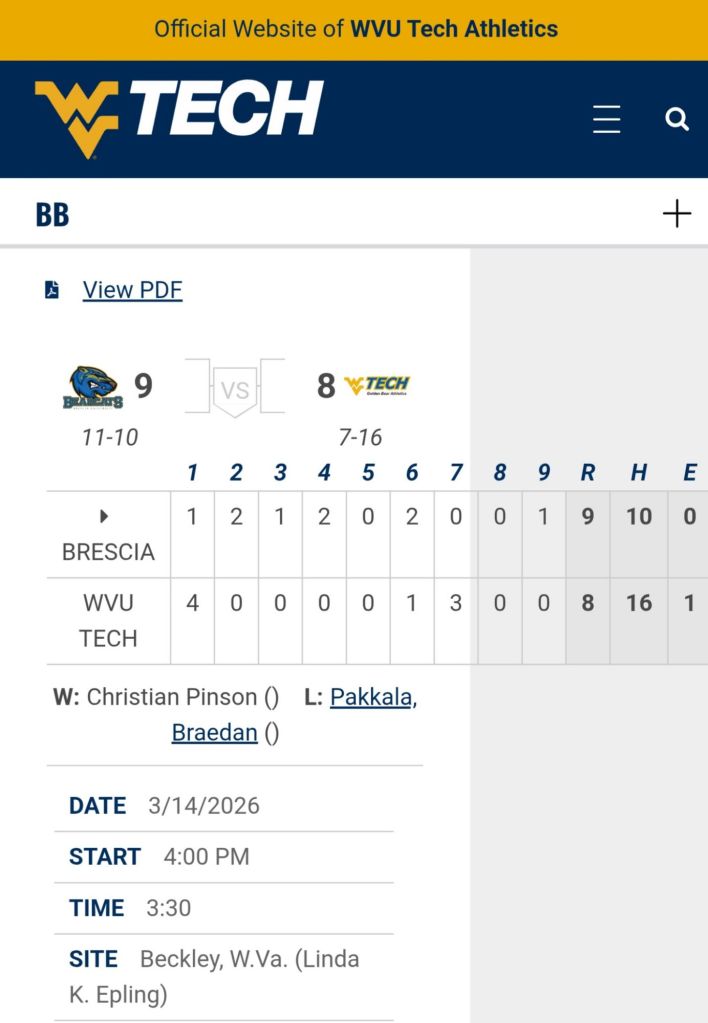Expand the BB section menu

tap(676, 213)
